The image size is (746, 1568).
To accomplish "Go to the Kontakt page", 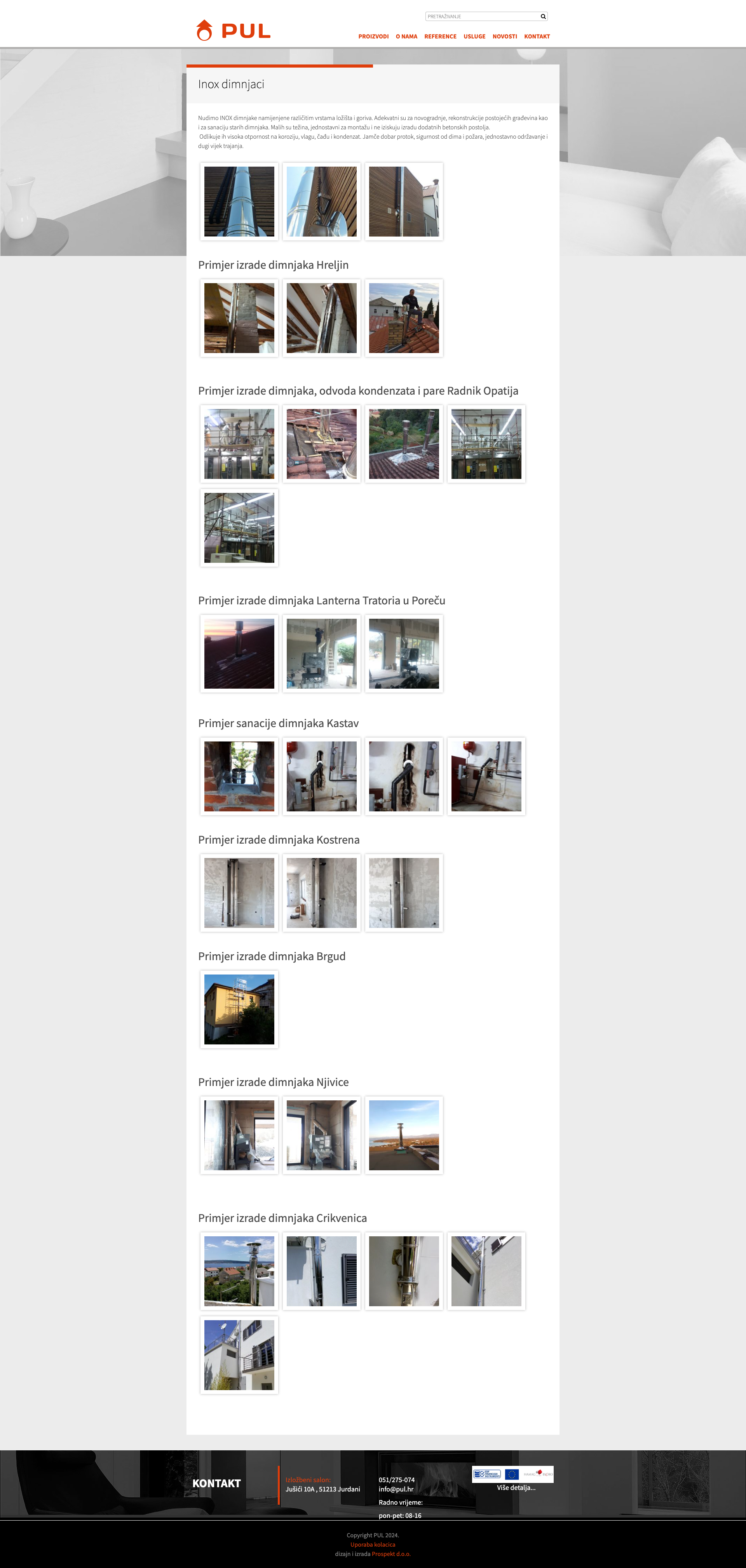I will [537, 37].
